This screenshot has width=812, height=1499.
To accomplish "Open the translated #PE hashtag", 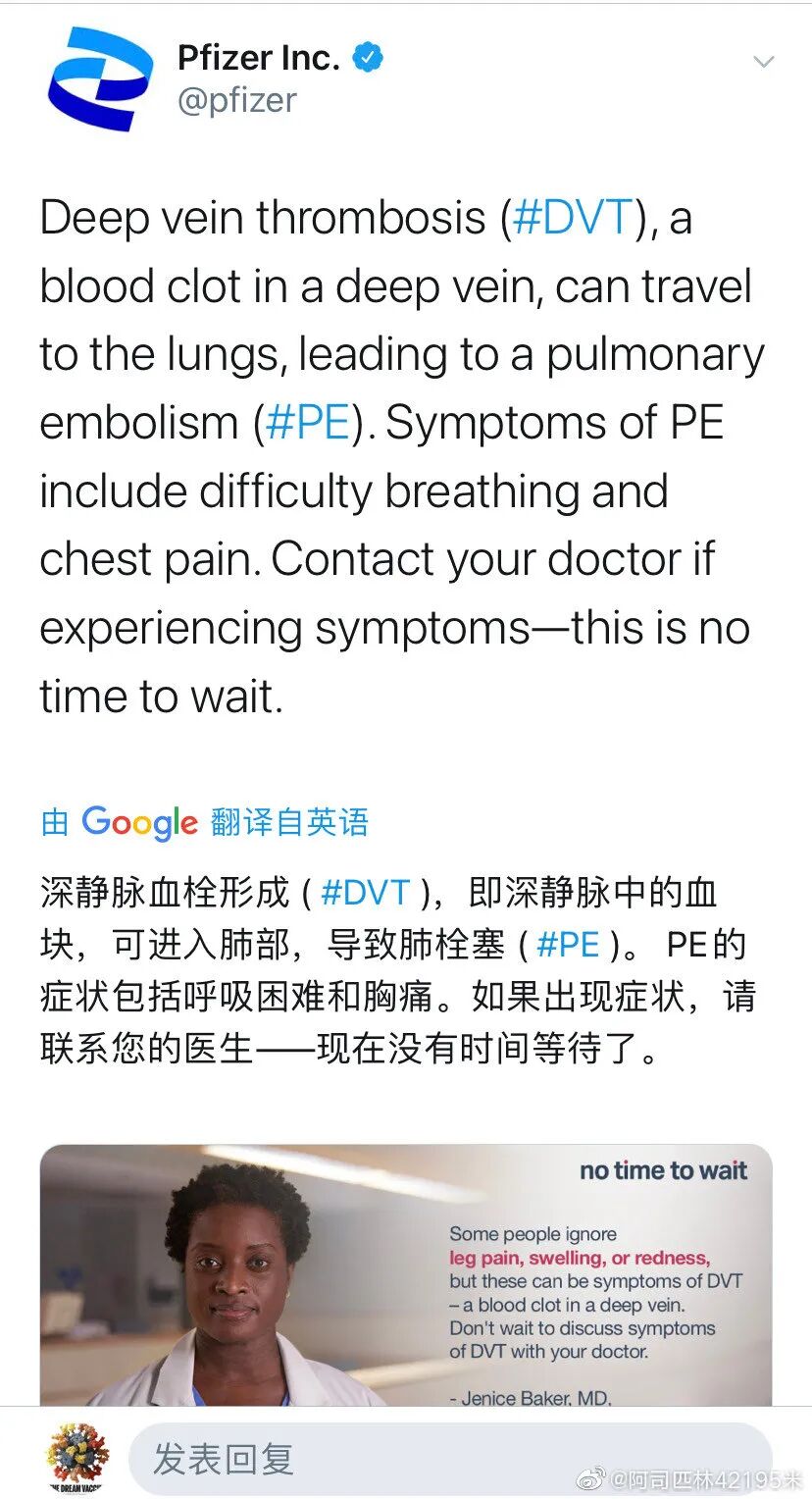I will (x=569, y=945).
